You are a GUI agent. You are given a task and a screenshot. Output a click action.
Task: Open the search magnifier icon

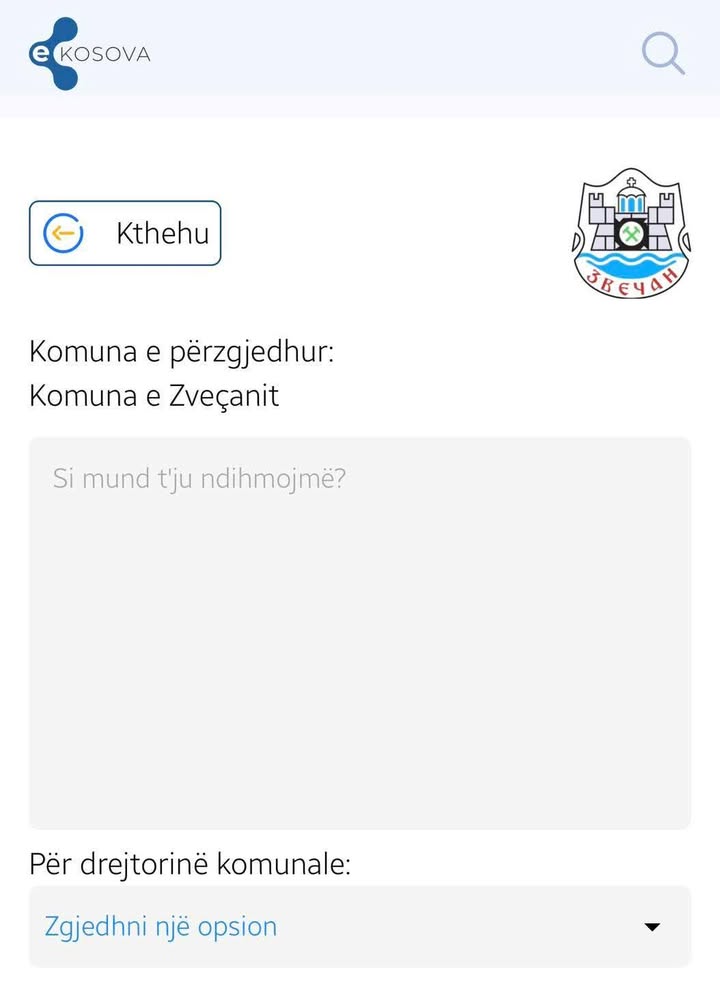[663, 53]
